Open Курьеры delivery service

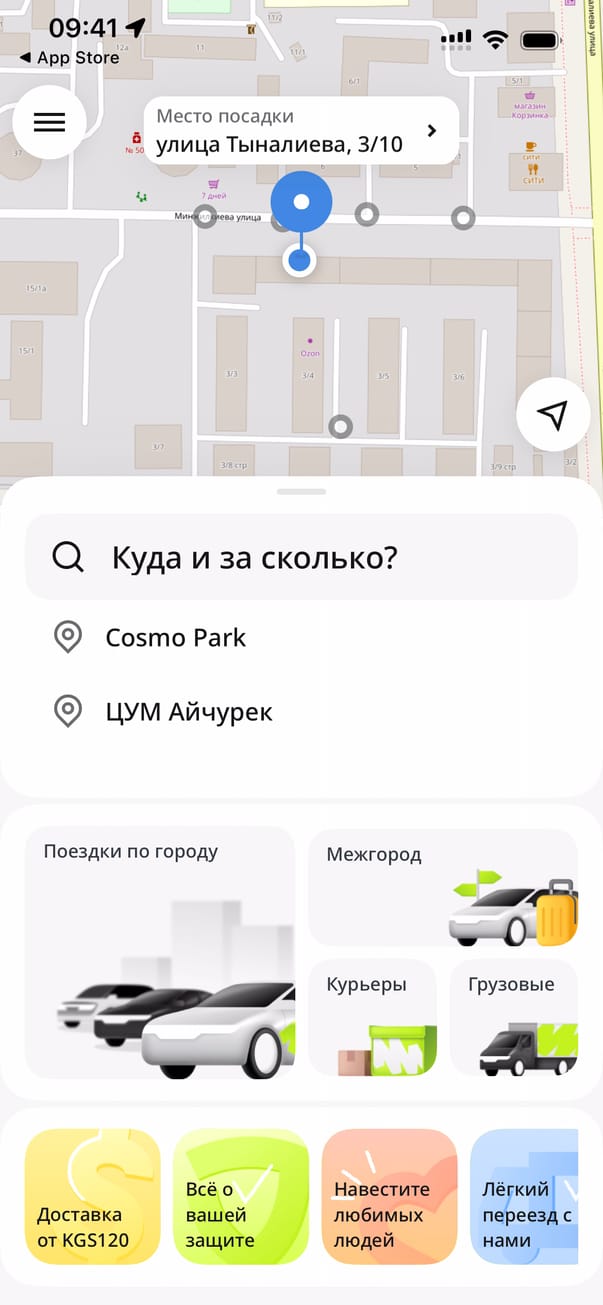pyautogui.click(x=372, y=1017)
